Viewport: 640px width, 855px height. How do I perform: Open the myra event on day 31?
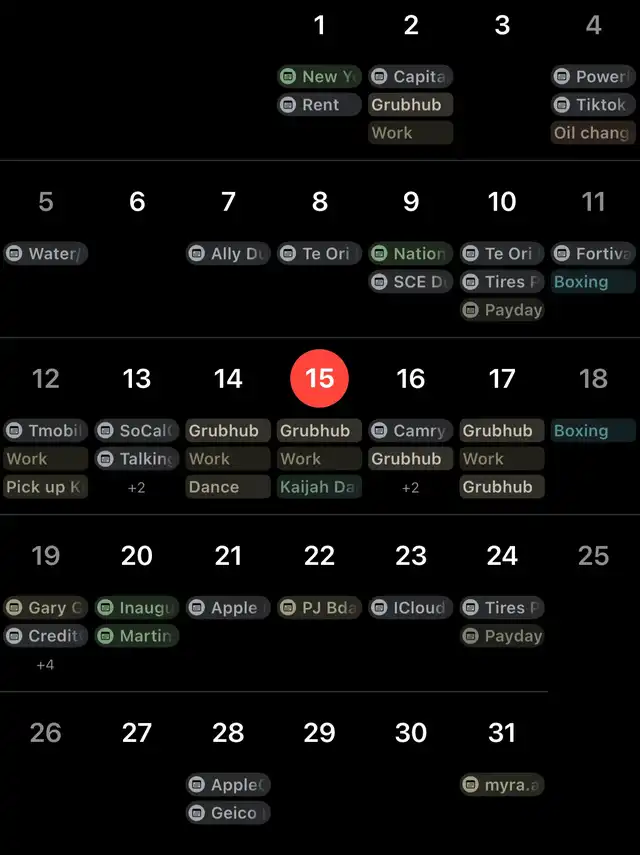click(x=502, y=785)
